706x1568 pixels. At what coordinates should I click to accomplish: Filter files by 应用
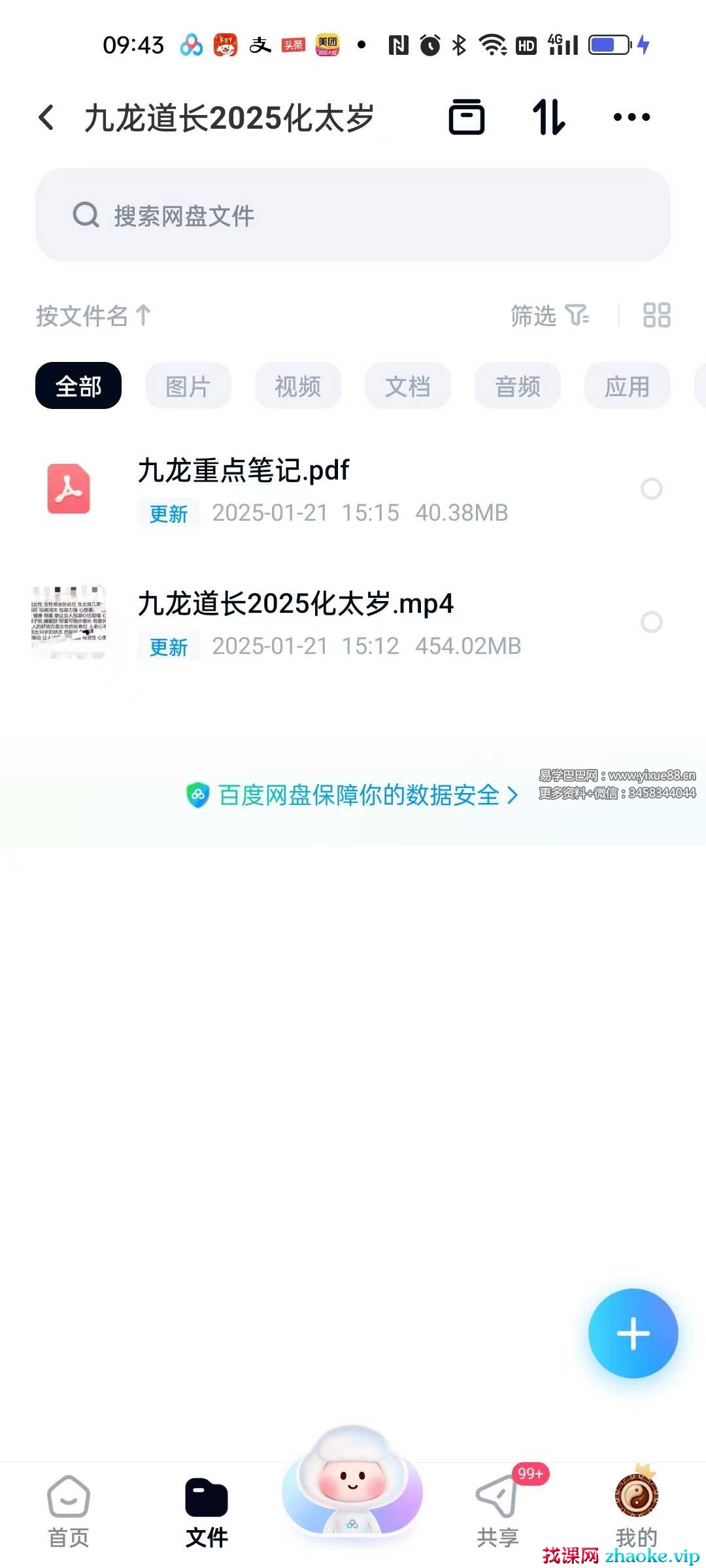click(628, 386)
